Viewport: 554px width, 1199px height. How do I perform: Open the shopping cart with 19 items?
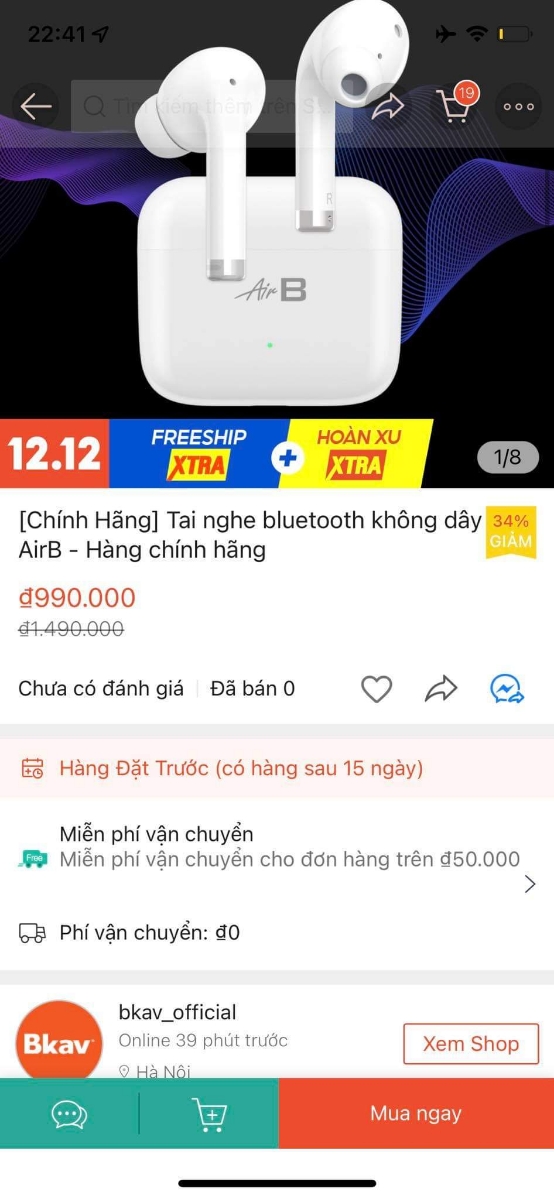click(455, 104)
